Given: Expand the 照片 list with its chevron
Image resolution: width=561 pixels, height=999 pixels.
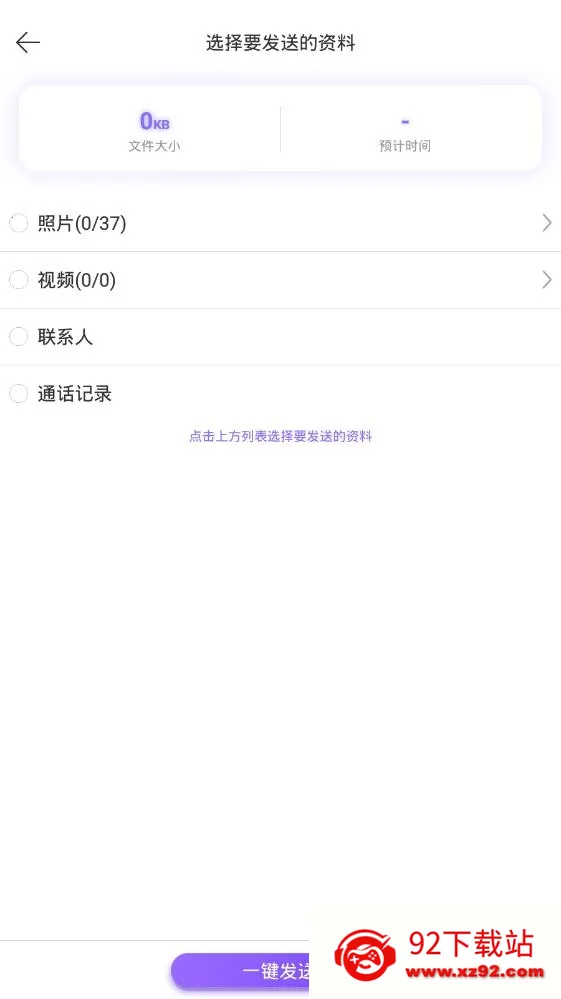Looking at the screenshot, I should point(546,223).
